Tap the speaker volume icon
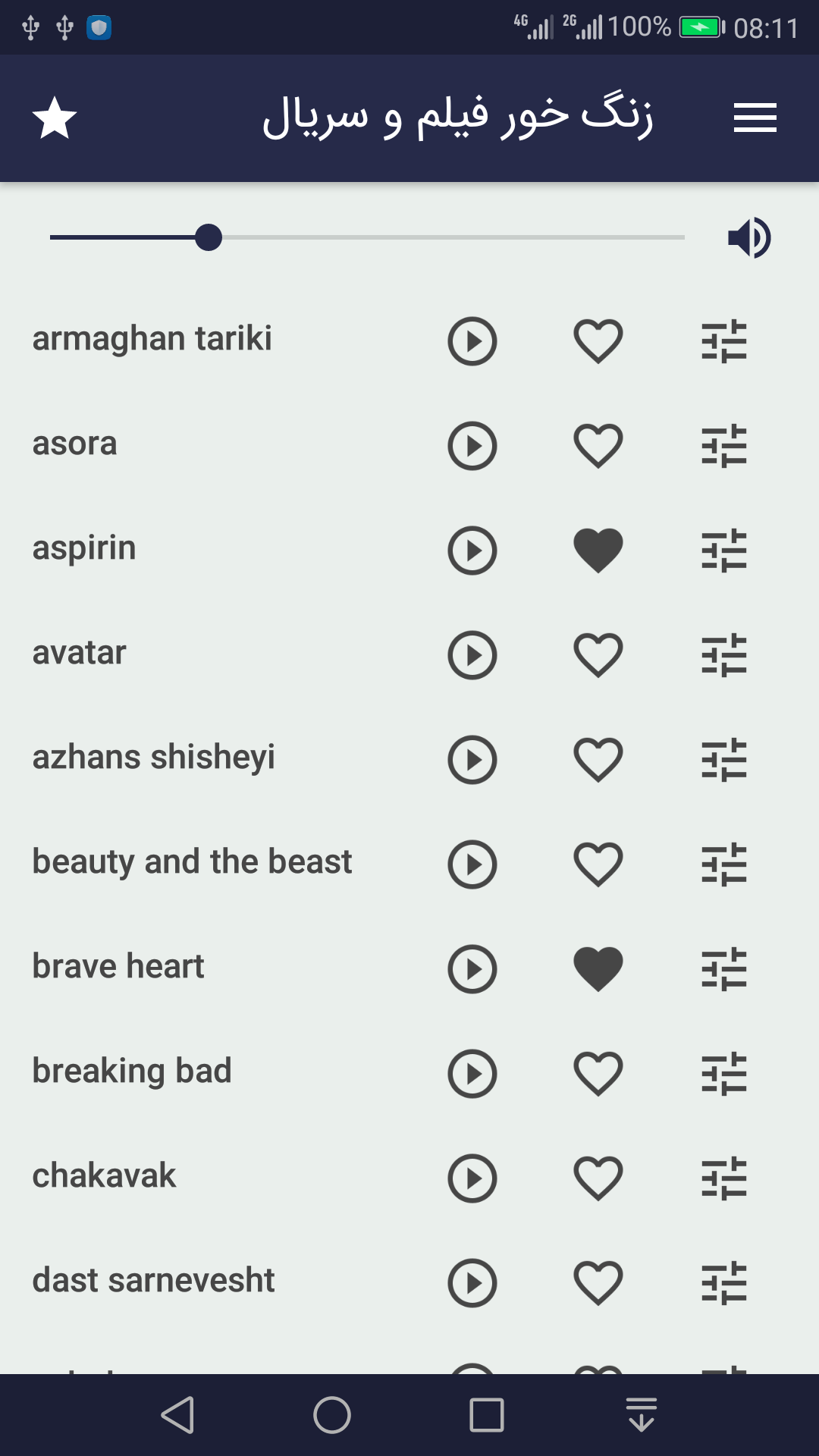The width and height of the screenshot is (819, 1456). click(748, 238)
